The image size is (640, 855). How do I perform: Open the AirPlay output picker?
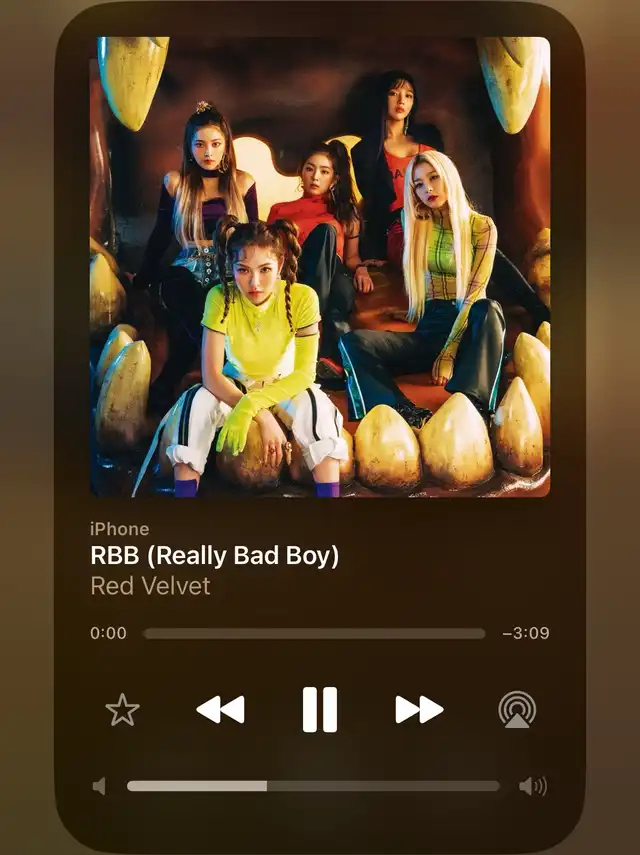click(517, 710)
